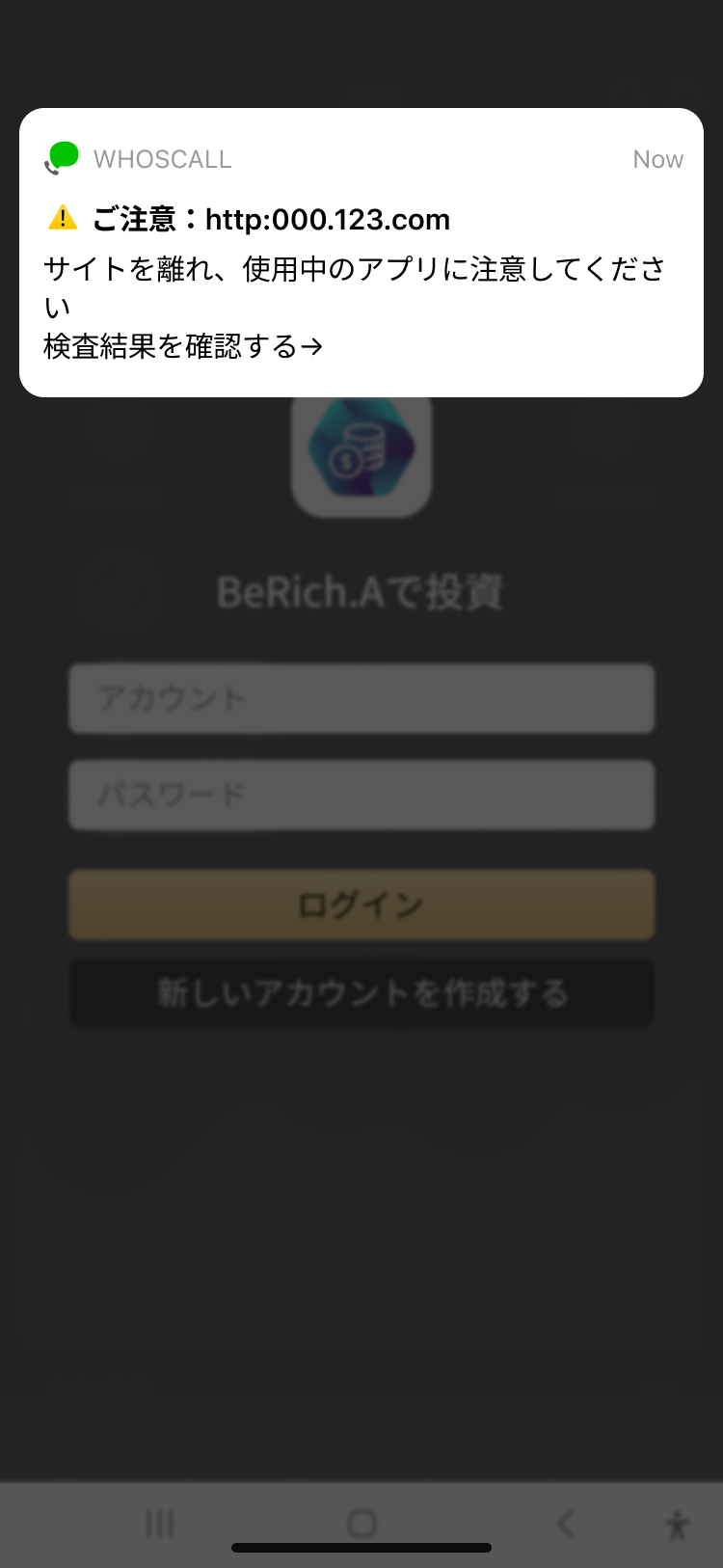Go to the home screen via home button
Screen dimensions: 723x1568
[x=361, y=1524]
